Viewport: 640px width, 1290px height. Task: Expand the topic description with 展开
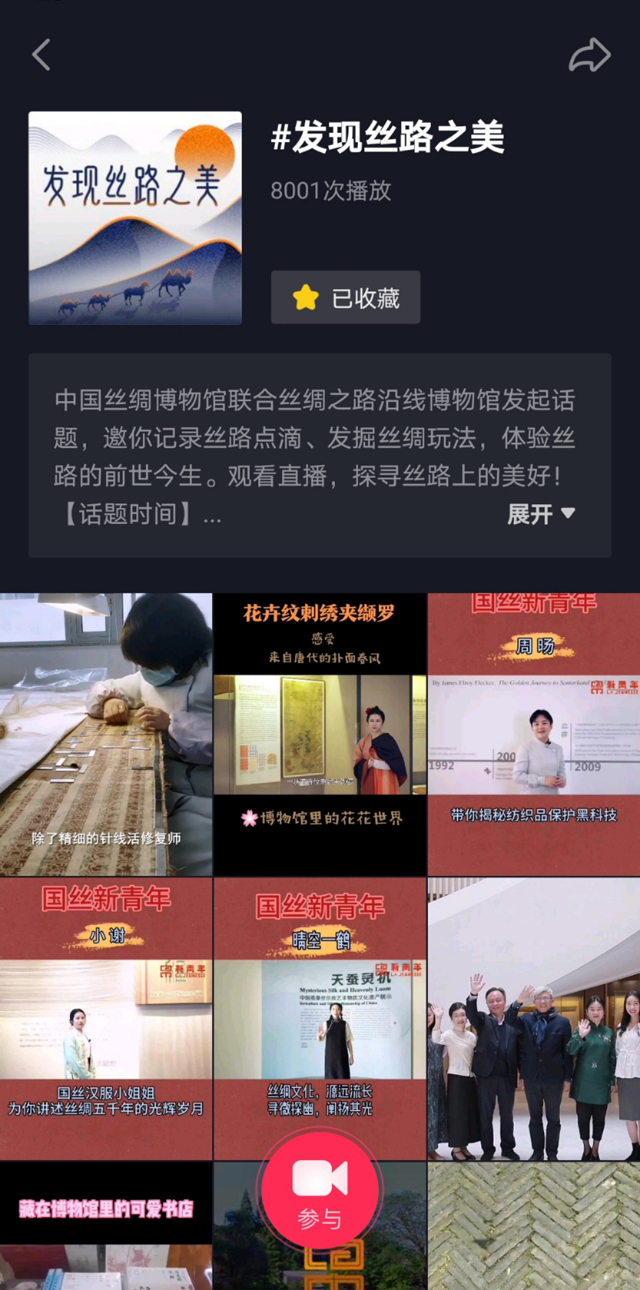tap(541, 514)
